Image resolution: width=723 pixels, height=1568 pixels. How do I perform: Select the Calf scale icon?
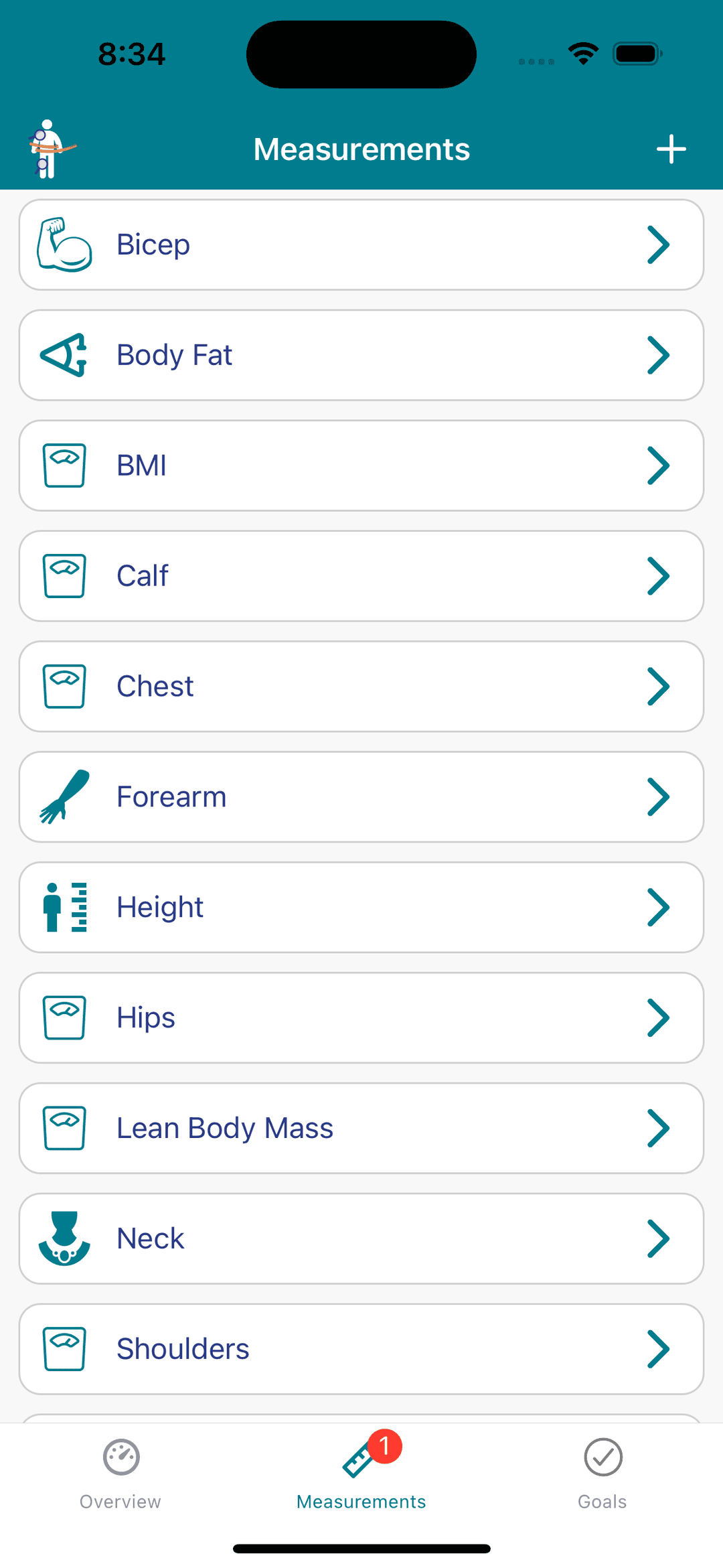pos(64,575)
